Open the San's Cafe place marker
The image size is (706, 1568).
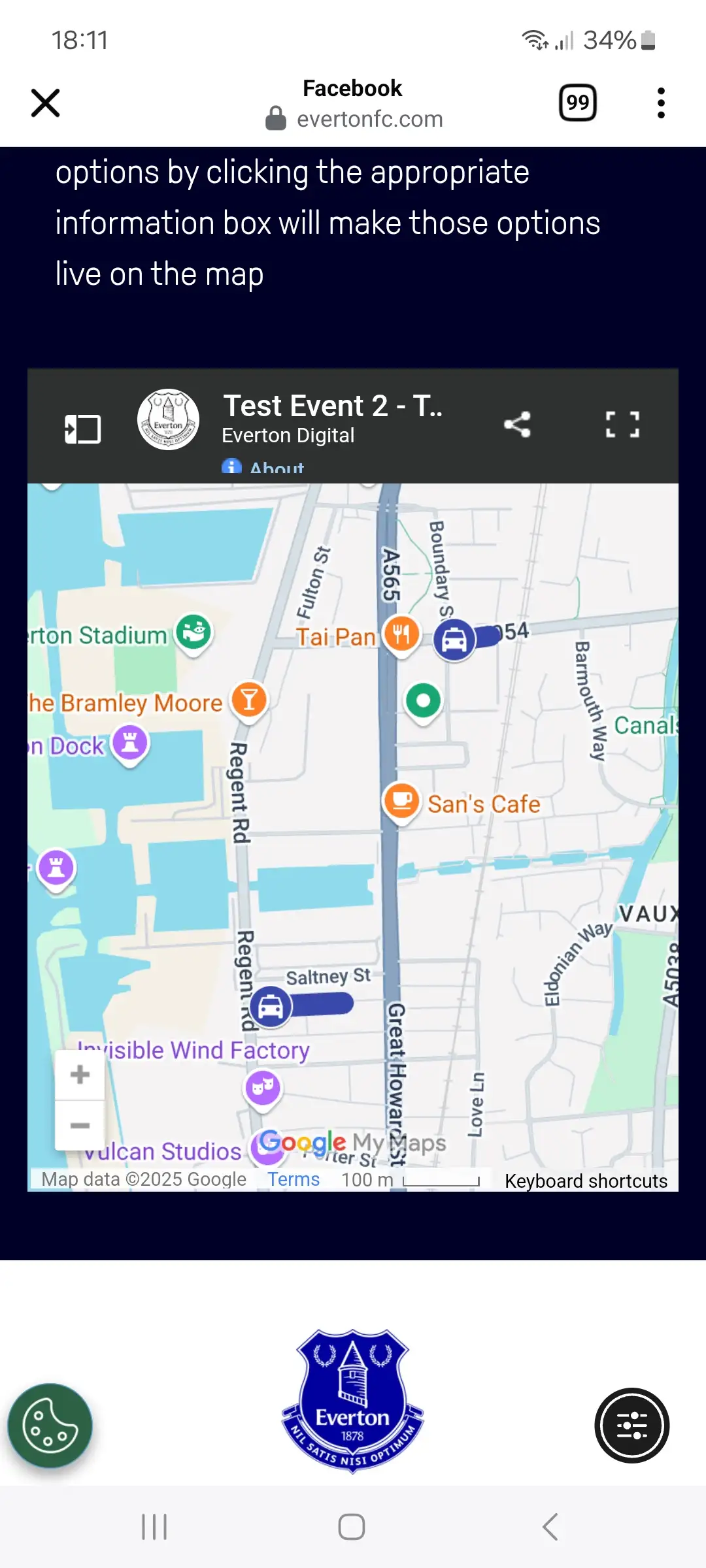[x=401, y=801]
